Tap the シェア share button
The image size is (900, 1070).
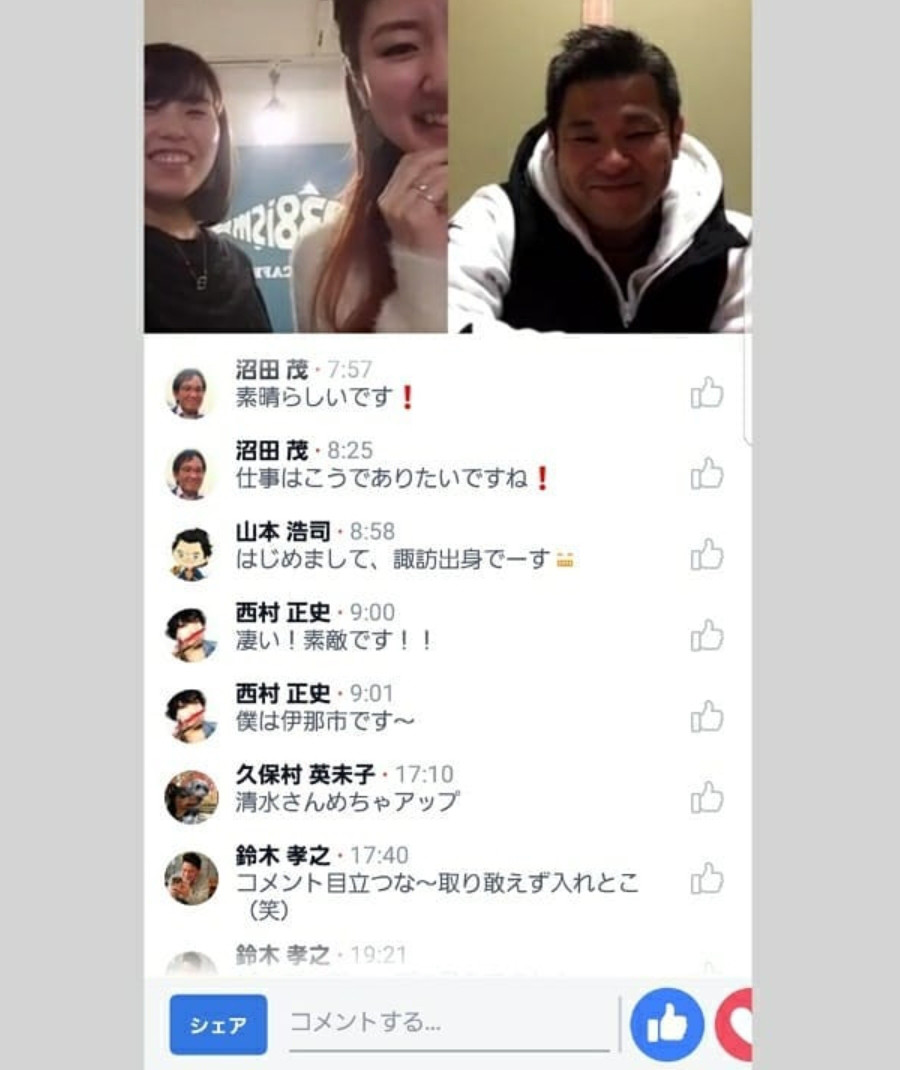218,1024
